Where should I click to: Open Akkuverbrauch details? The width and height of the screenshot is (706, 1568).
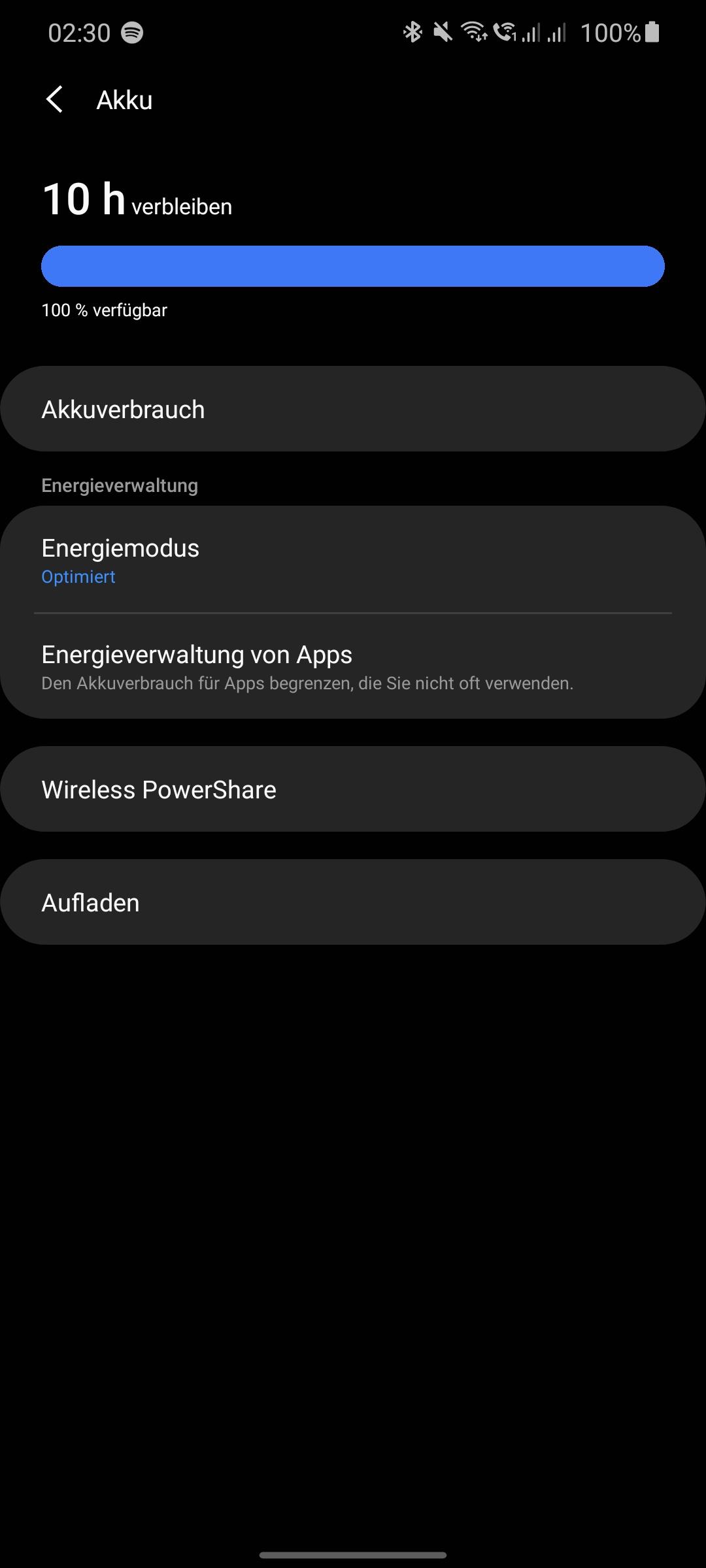point(353,409)
